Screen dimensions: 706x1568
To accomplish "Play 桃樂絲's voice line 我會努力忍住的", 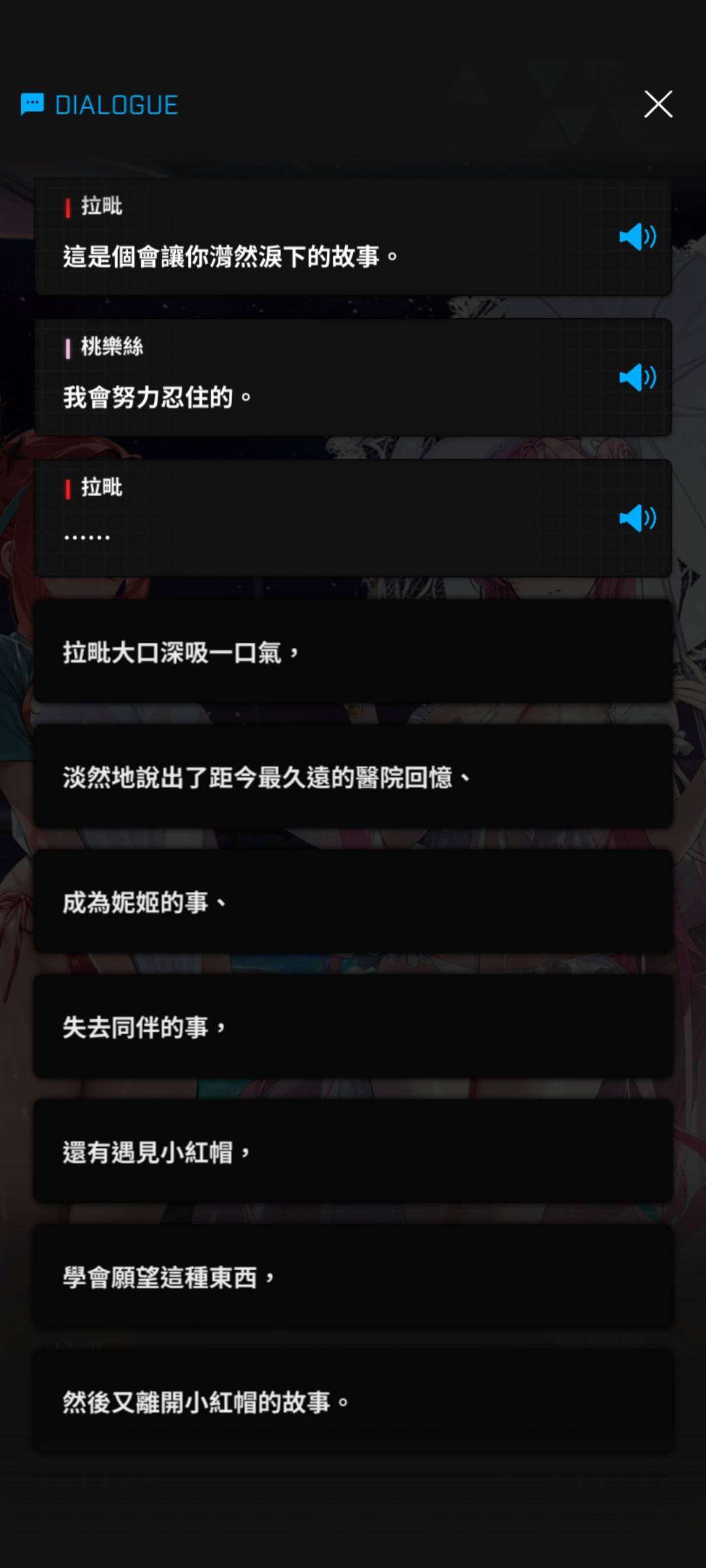I will pyautogui.click(x=637, y=377).
